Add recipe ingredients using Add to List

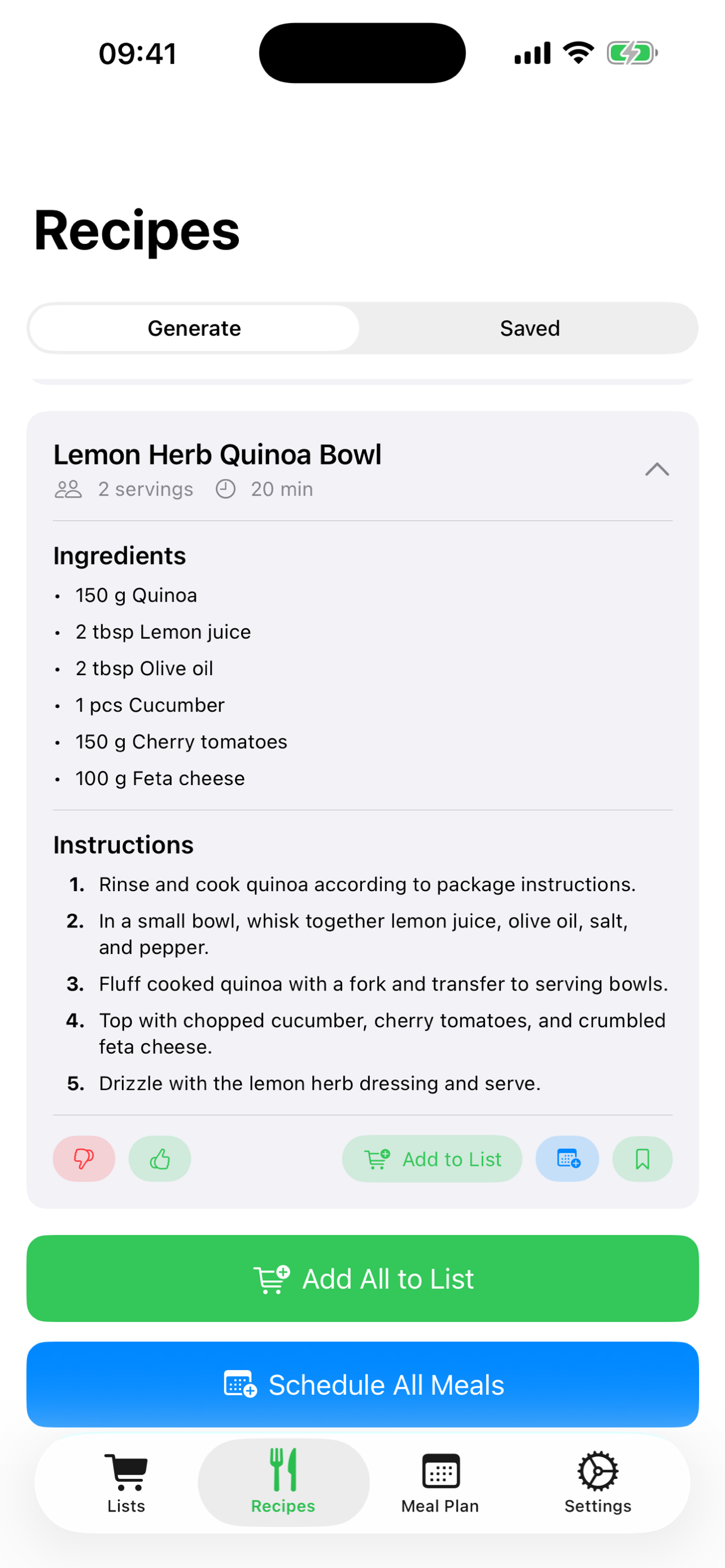pos(432,1159)
